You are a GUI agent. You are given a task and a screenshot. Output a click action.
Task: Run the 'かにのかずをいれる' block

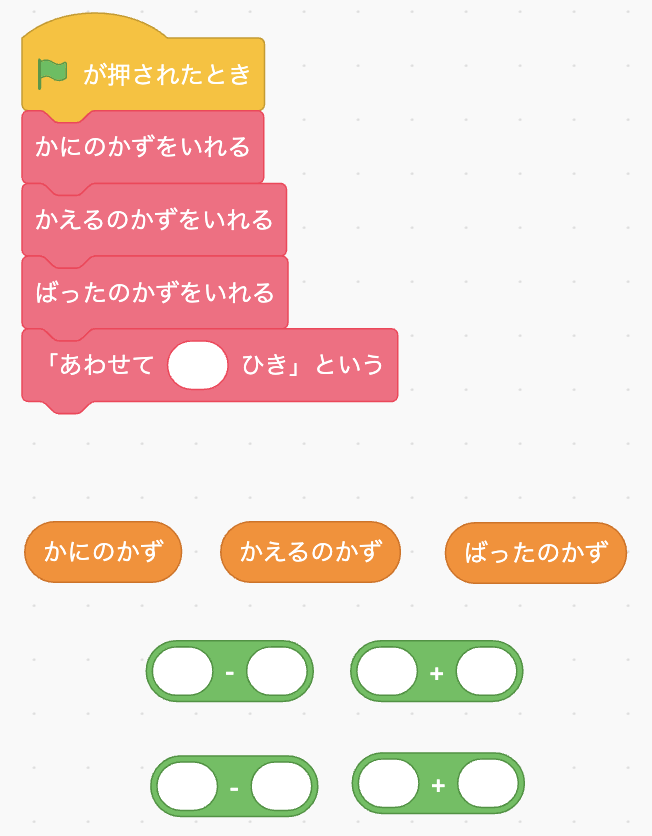coord(142,147)
